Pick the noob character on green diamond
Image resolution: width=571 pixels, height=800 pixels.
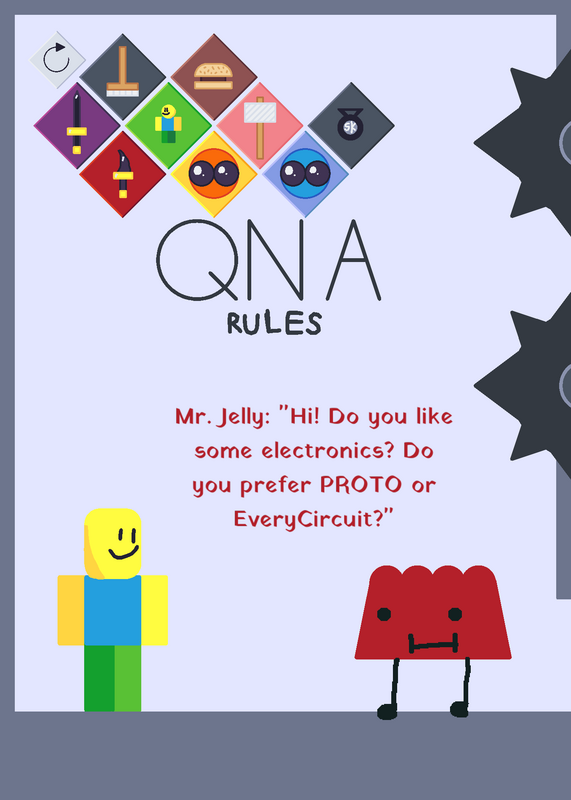coord(168,126)
